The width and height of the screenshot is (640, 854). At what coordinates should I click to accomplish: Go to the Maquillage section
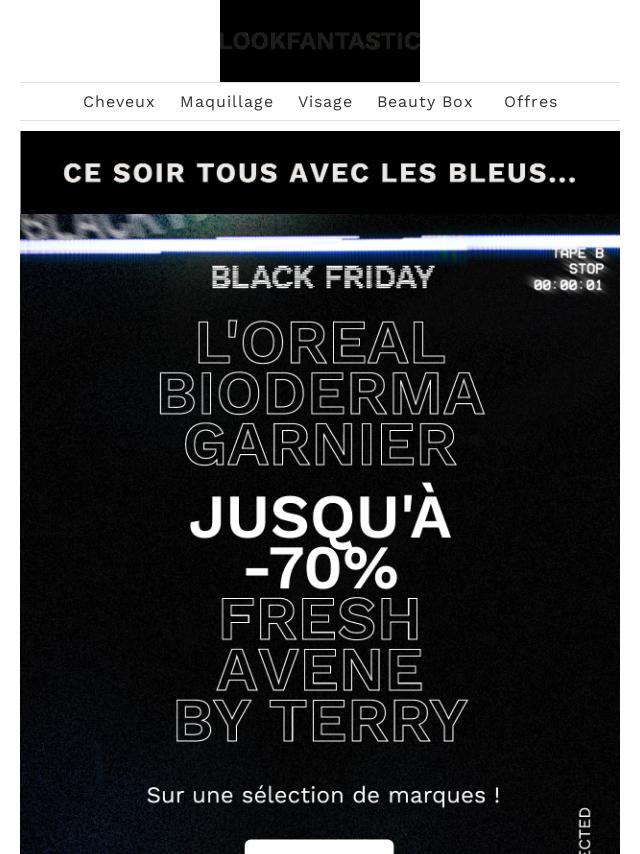point(226,102)
